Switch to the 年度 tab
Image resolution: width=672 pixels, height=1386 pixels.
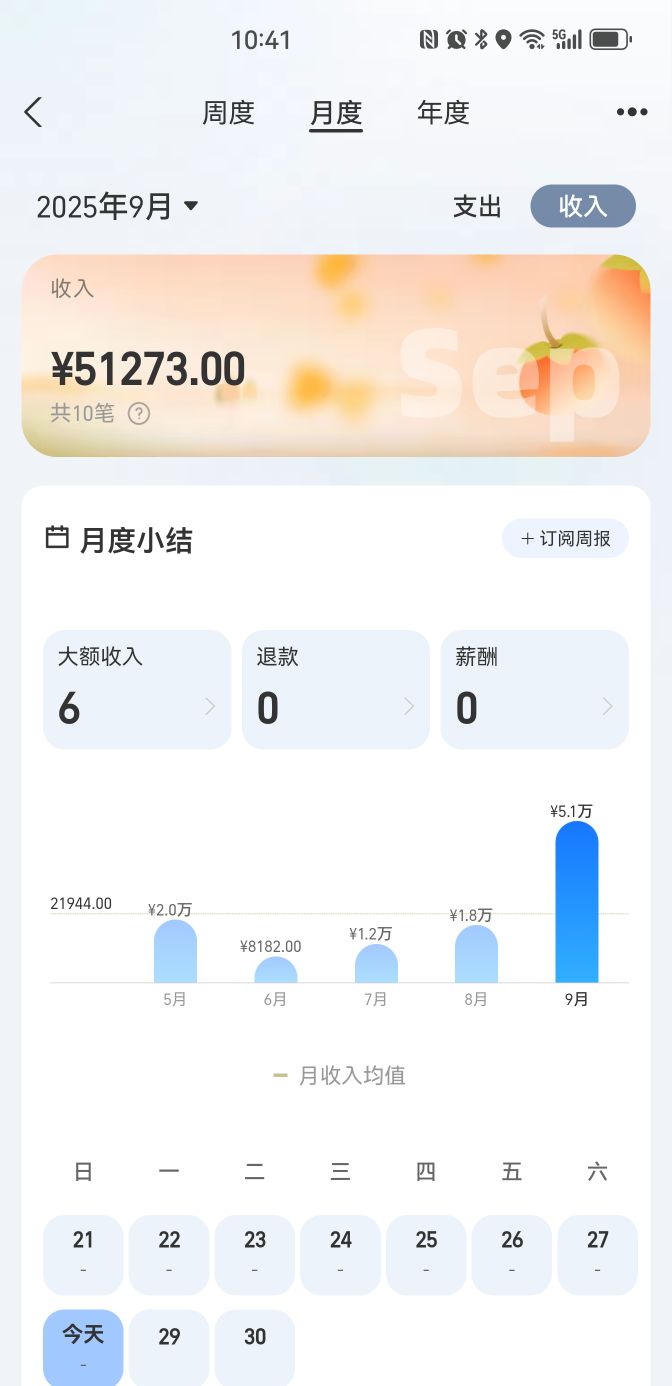point(443,113)
